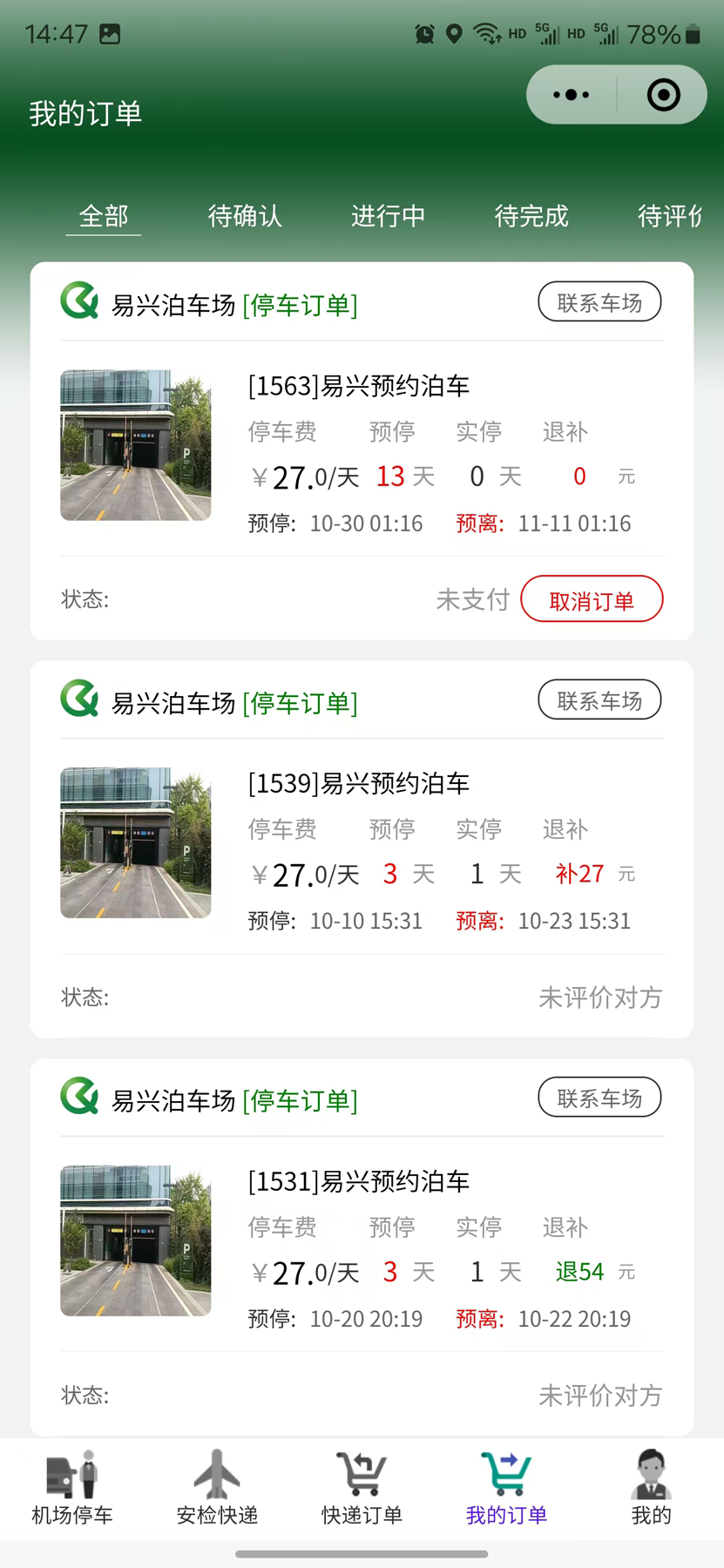Switch to the 待评价 tab
This screenshot has height=1568, width=724.
coord(669,216)
